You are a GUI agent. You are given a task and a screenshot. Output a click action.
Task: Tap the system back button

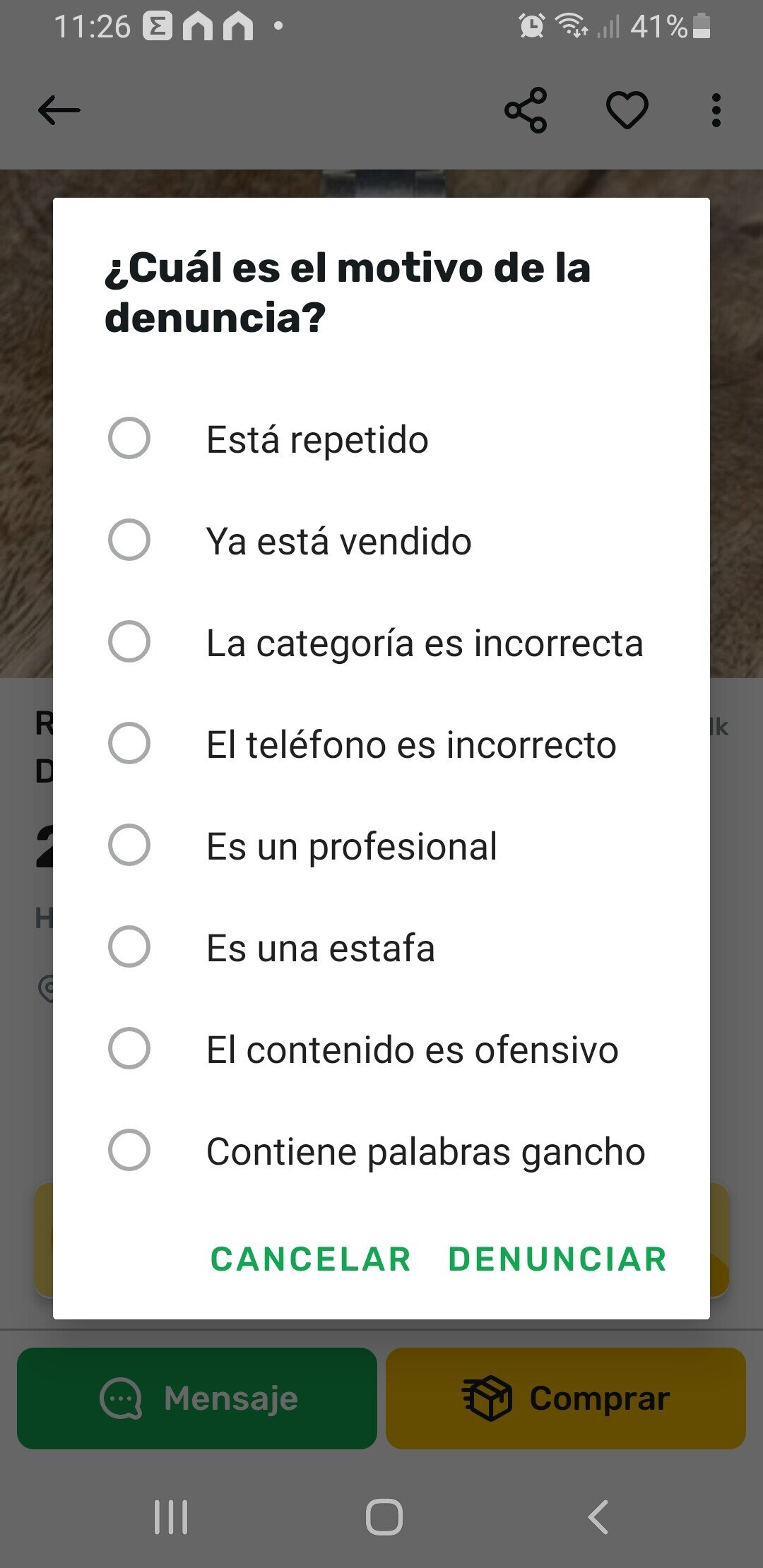point(598,1517)
